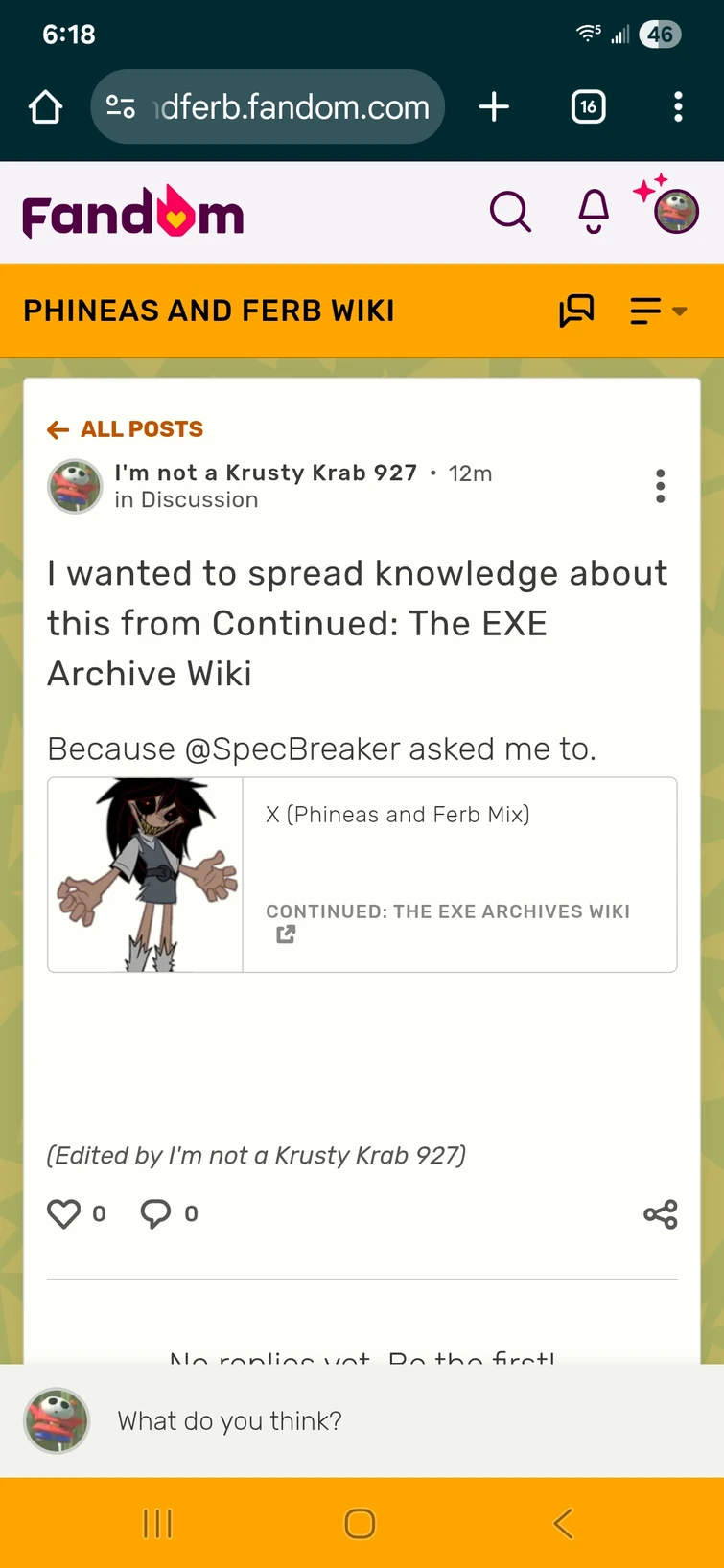Go back to All Posts
724x1568 pixels.
(126, 429)
